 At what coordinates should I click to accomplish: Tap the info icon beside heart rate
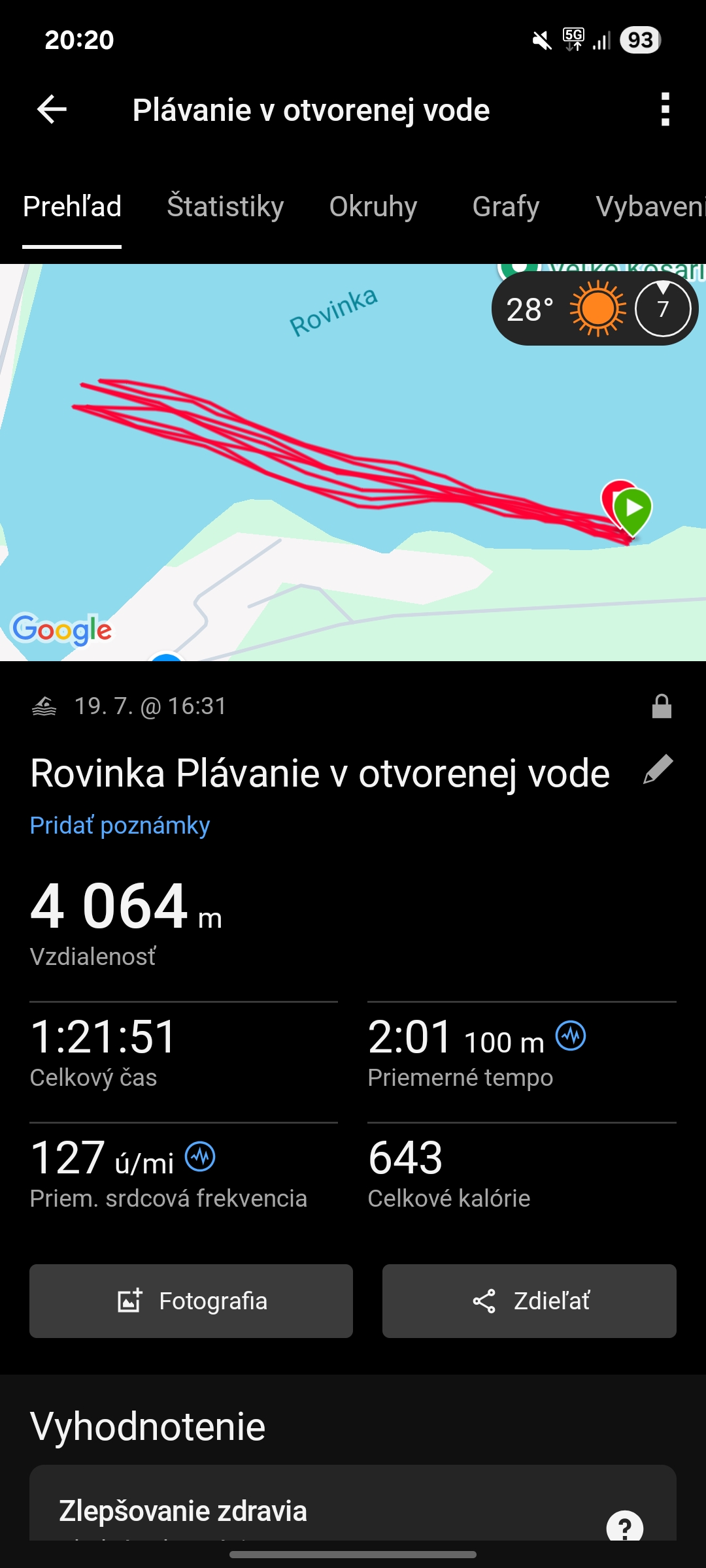point(200,1157)
